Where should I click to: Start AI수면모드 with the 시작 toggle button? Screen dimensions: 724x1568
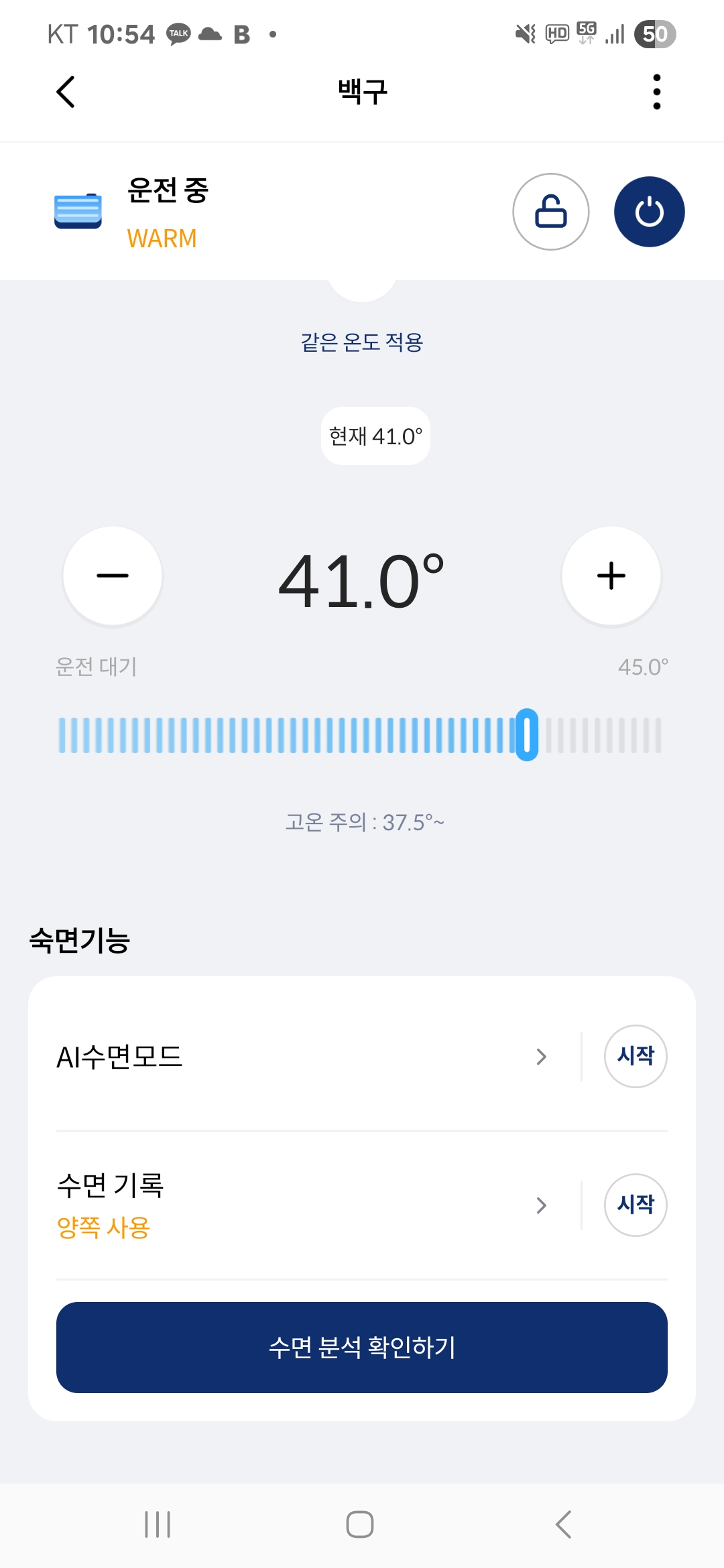coord(635,1056)
